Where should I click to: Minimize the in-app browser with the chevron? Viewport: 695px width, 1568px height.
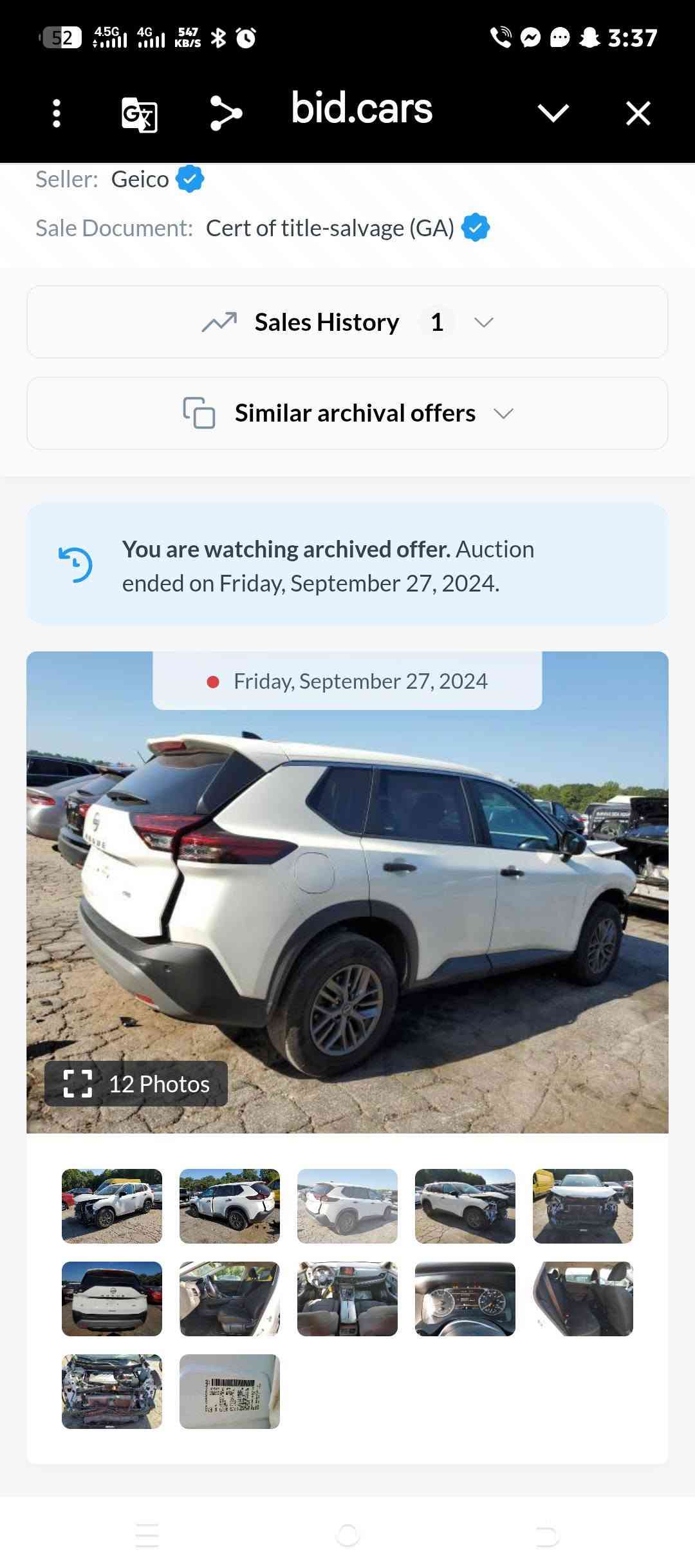pyautogui.click(x=553, y=113)
